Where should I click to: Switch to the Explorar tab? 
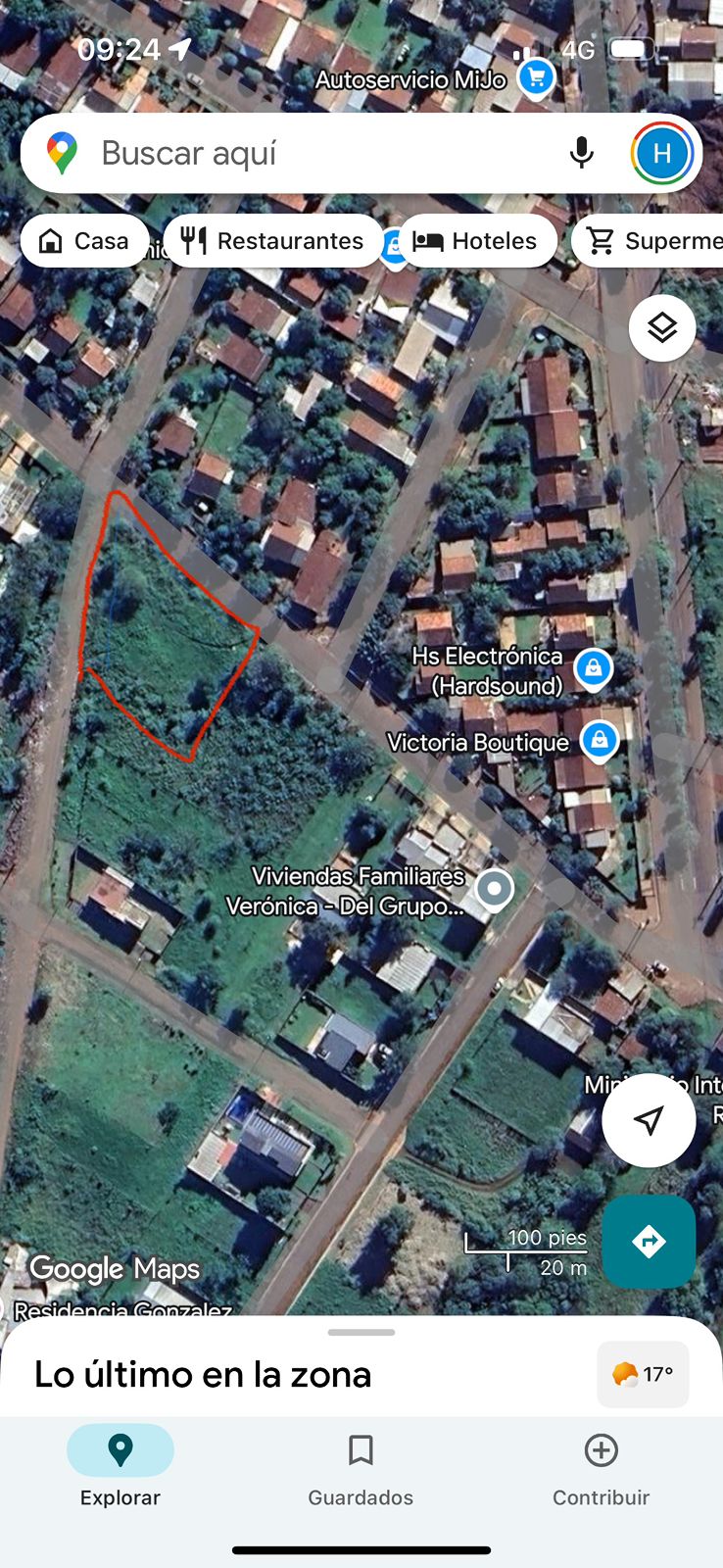click(x=120, y=1467)
